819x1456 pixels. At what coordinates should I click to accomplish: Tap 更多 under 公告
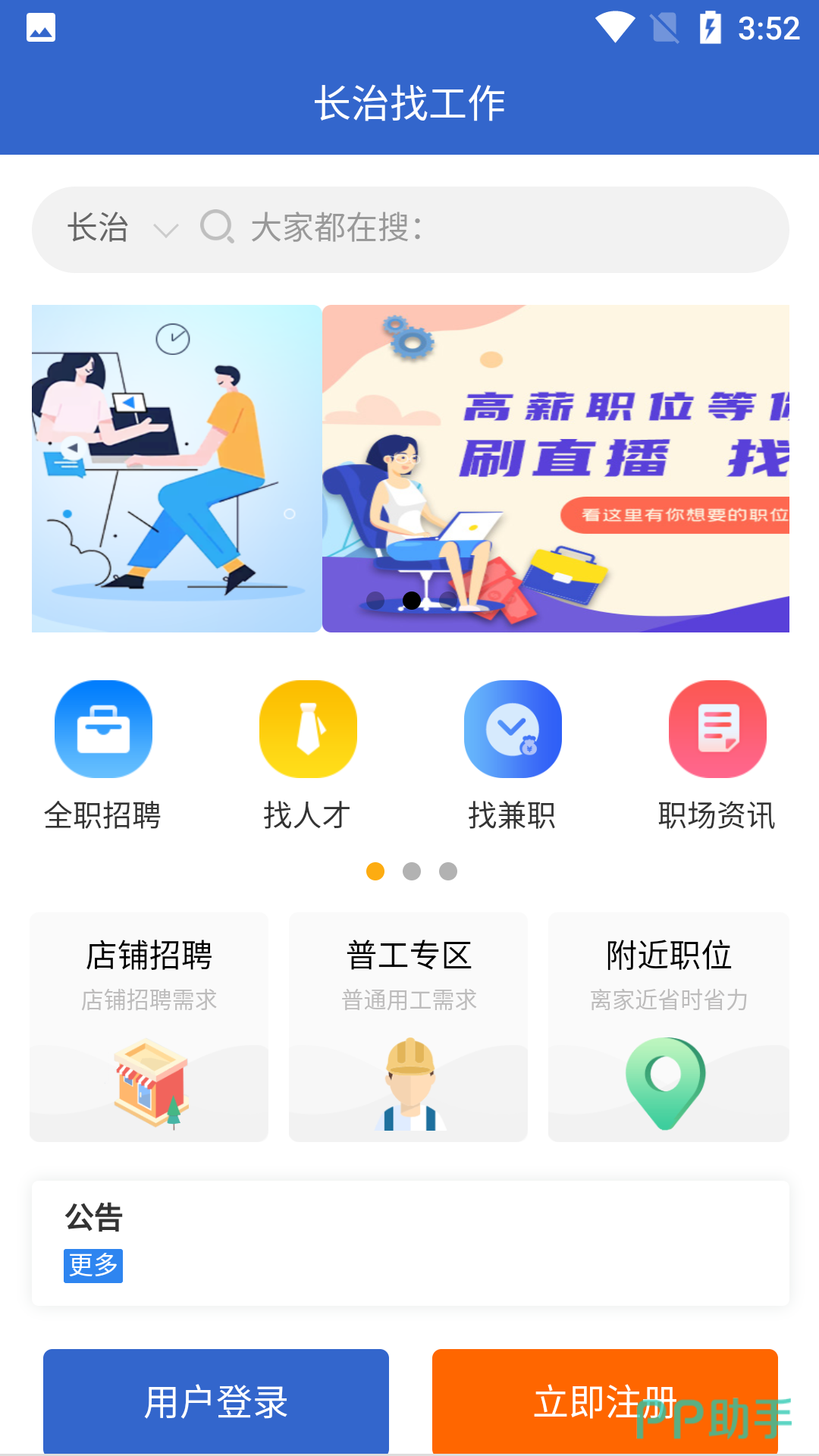93,1265
